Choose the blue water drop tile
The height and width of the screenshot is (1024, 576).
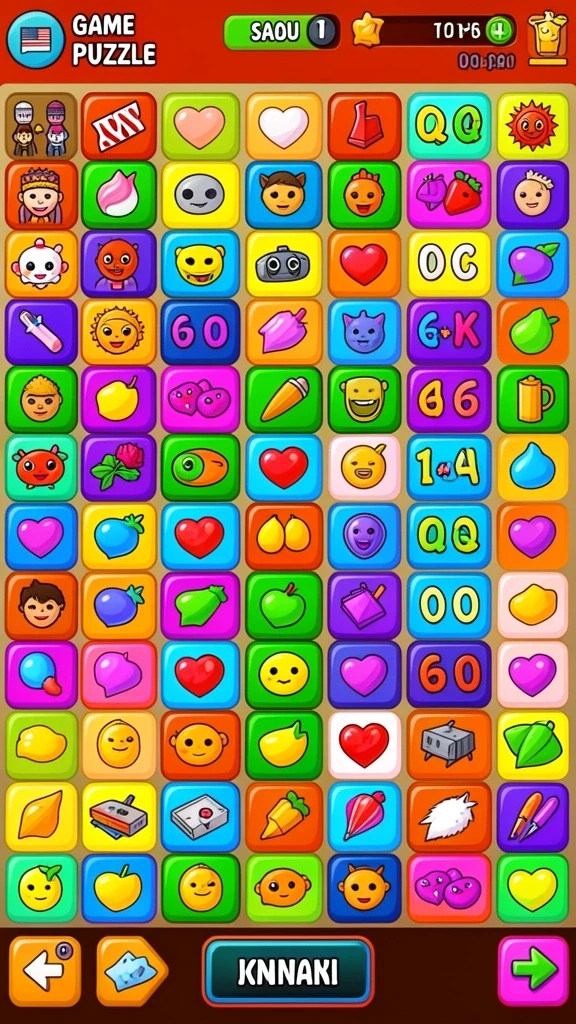[x=533, y=468]
